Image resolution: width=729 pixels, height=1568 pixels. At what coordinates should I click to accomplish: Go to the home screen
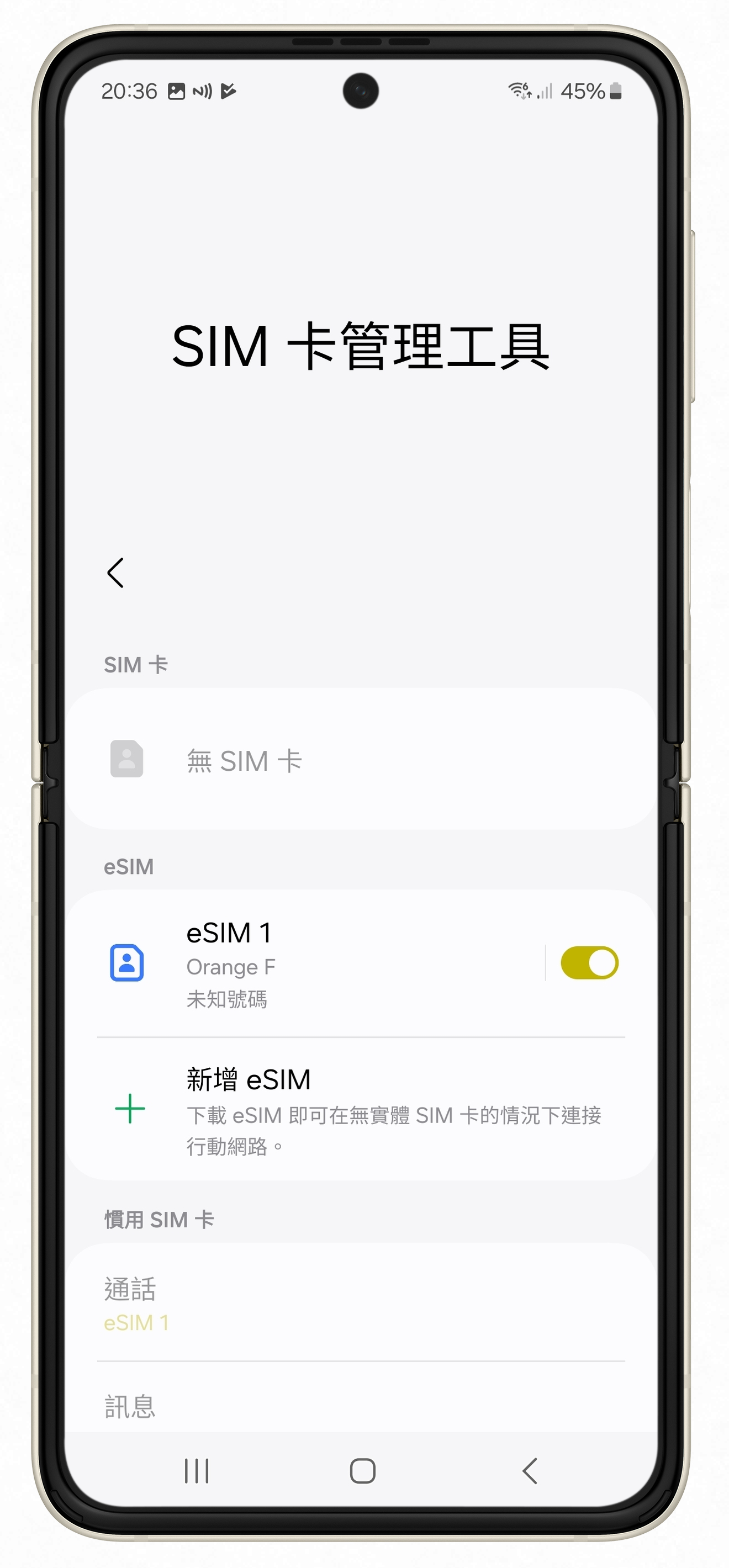click(x=362, y=1471)
